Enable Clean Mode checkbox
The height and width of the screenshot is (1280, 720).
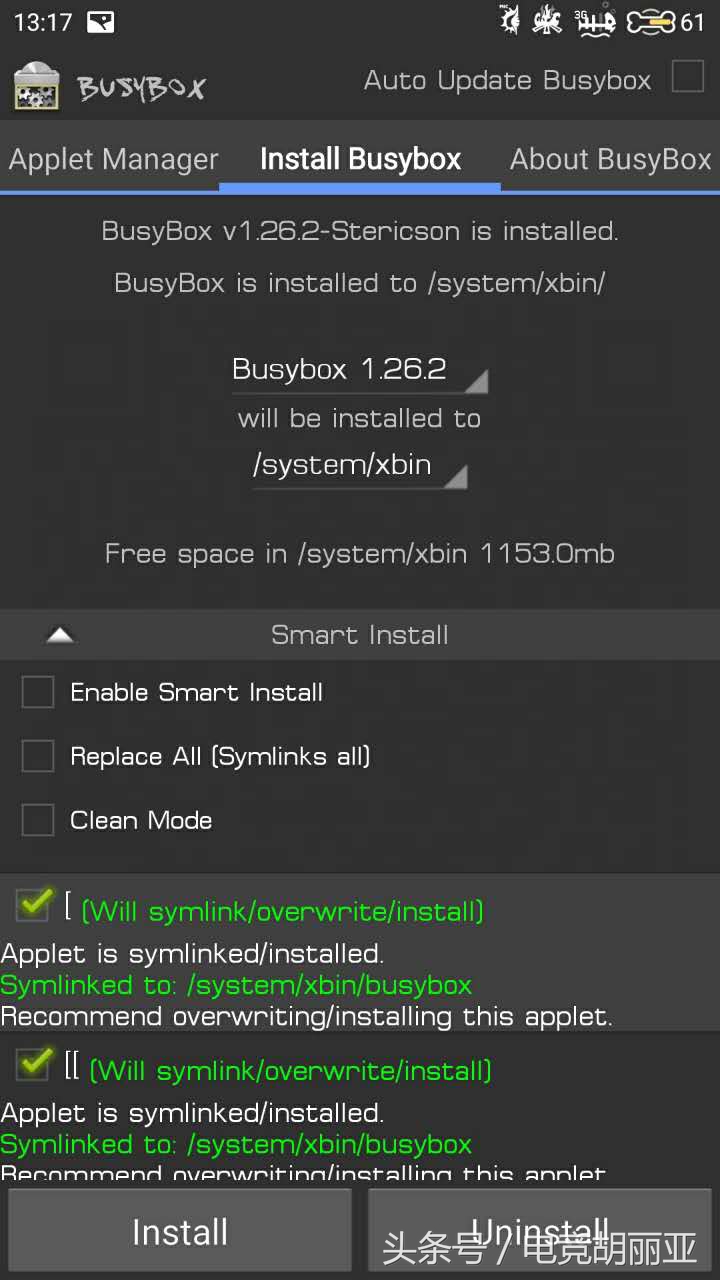point(38,820)
